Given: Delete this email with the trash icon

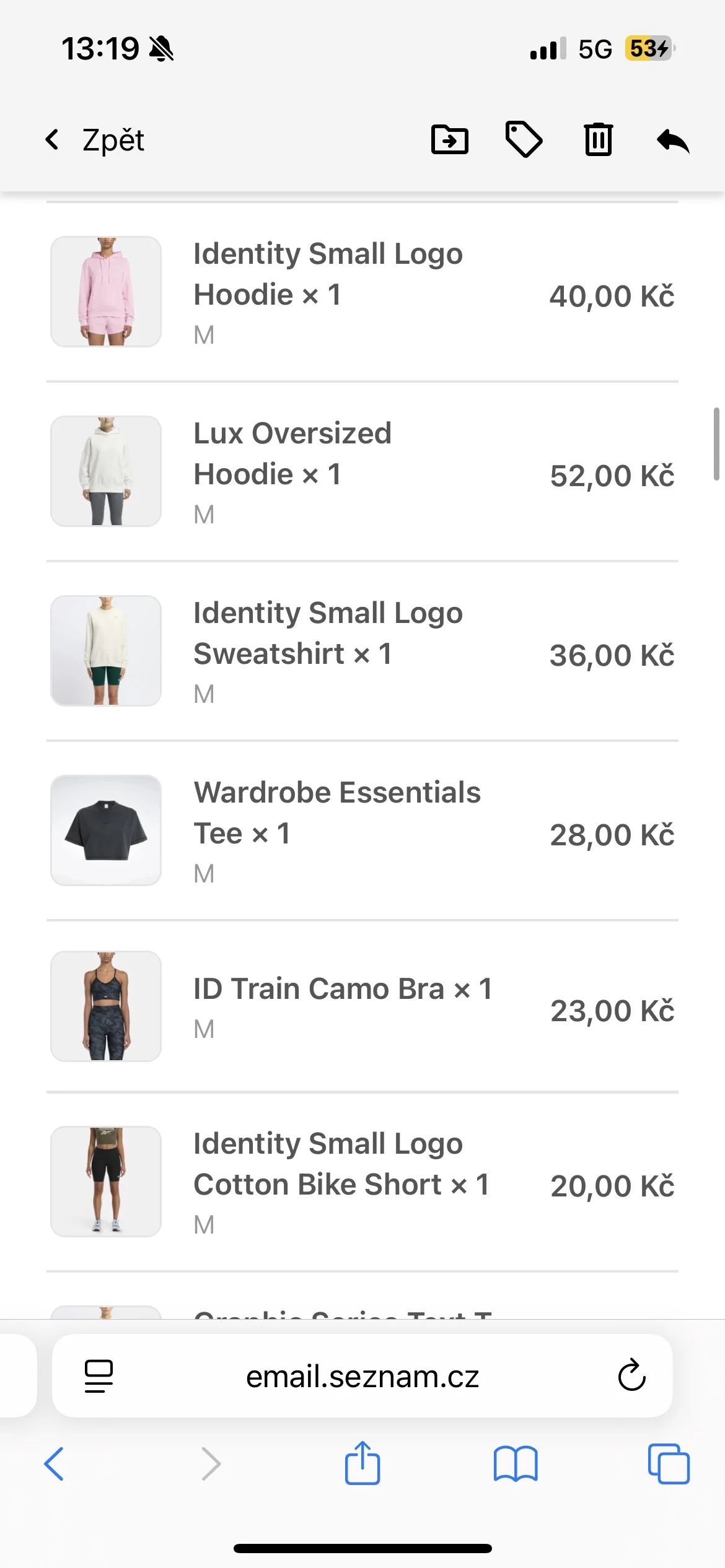Looking at the screenshot, I should click(x=599, y=139).
